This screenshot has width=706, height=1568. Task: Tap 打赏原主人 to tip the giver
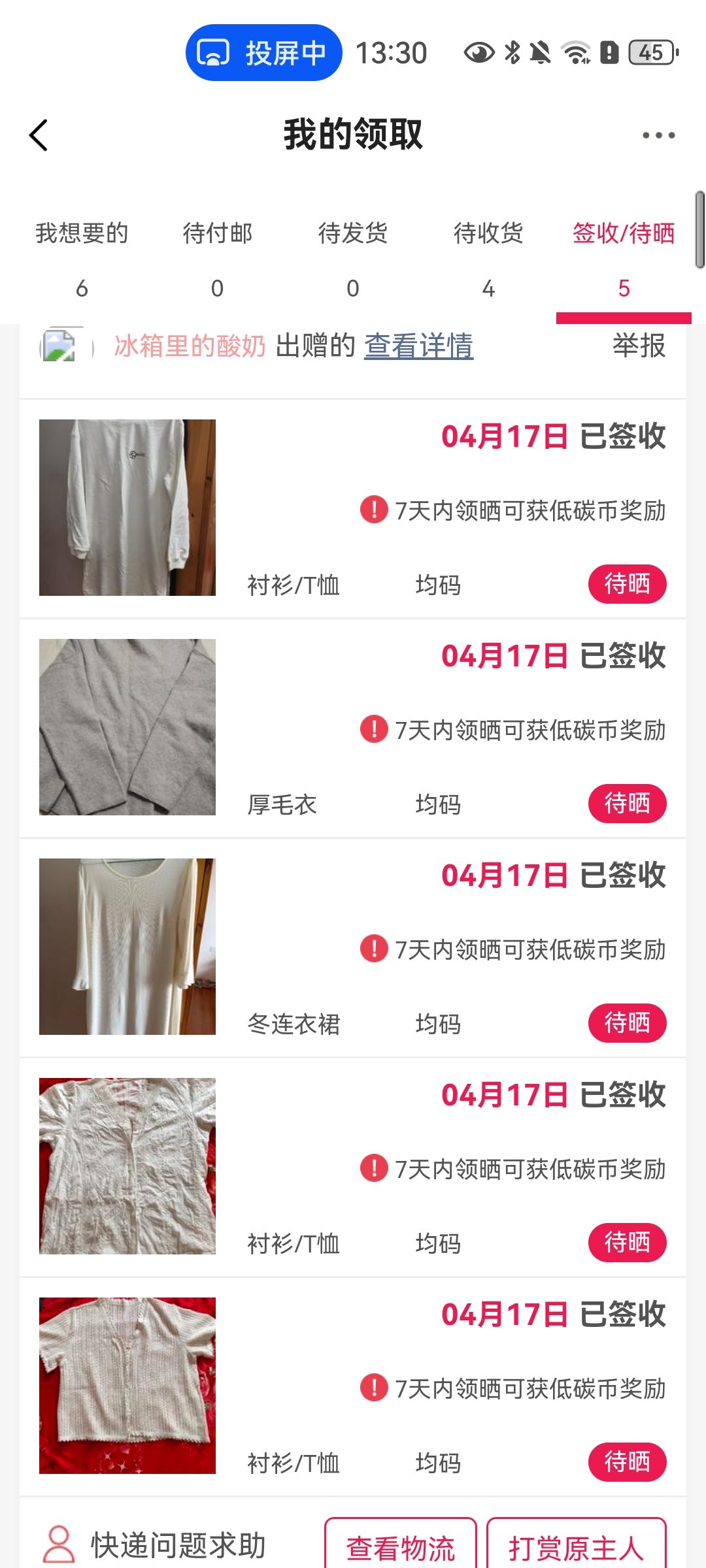(x=576, y=1548)
